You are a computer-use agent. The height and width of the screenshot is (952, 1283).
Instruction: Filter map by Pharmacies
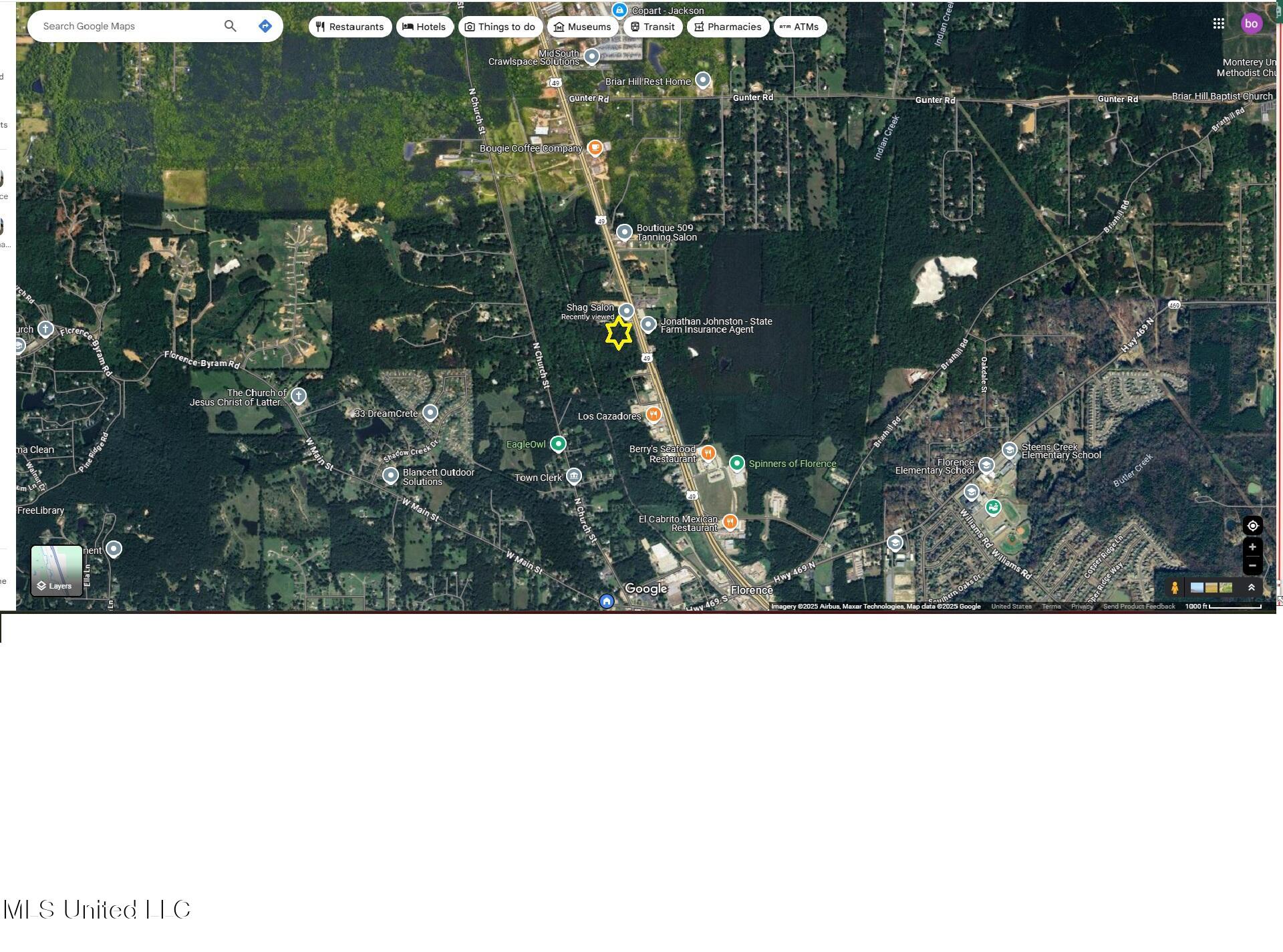click(728, 27)
